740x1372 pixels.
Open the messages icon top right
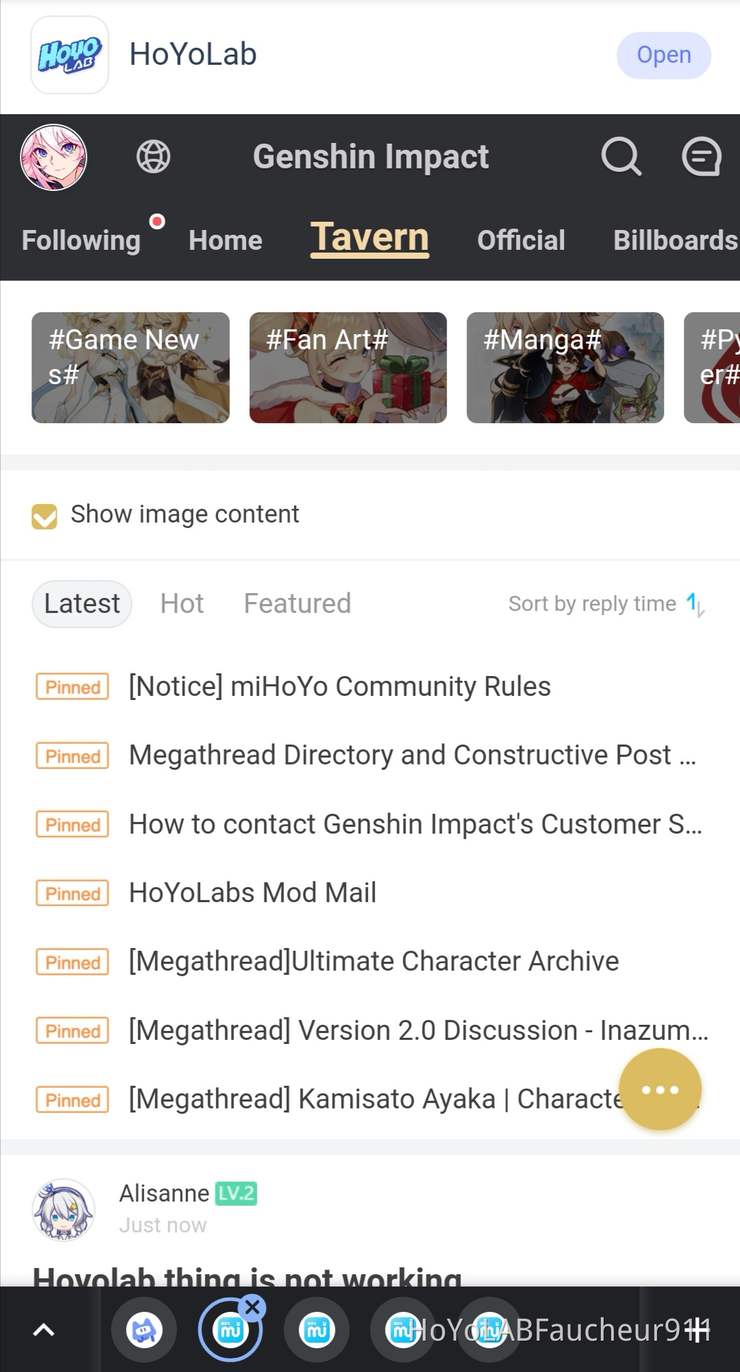point(701,156)
